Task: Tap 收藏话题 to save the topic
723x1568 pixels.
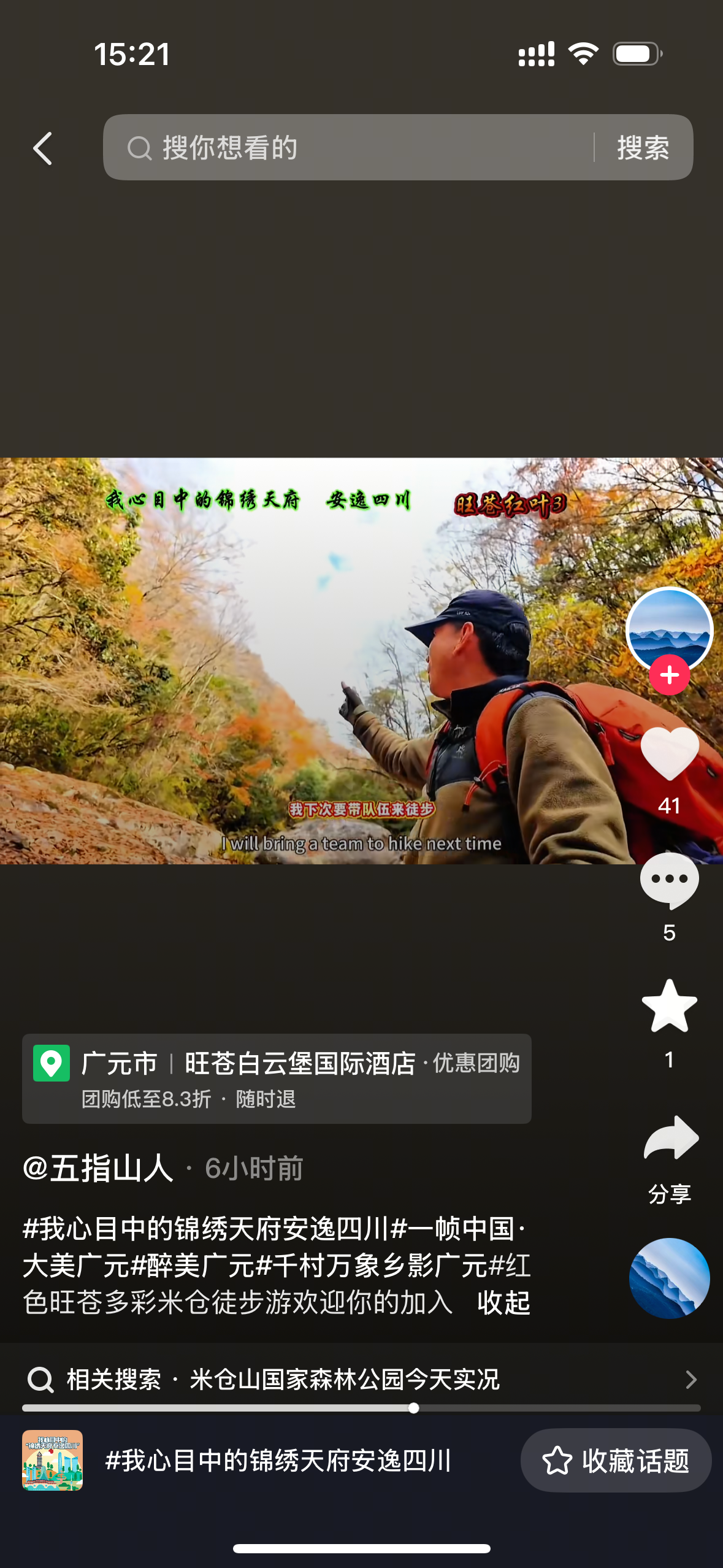Action: pyautogui.click(x=616, y=1461)
